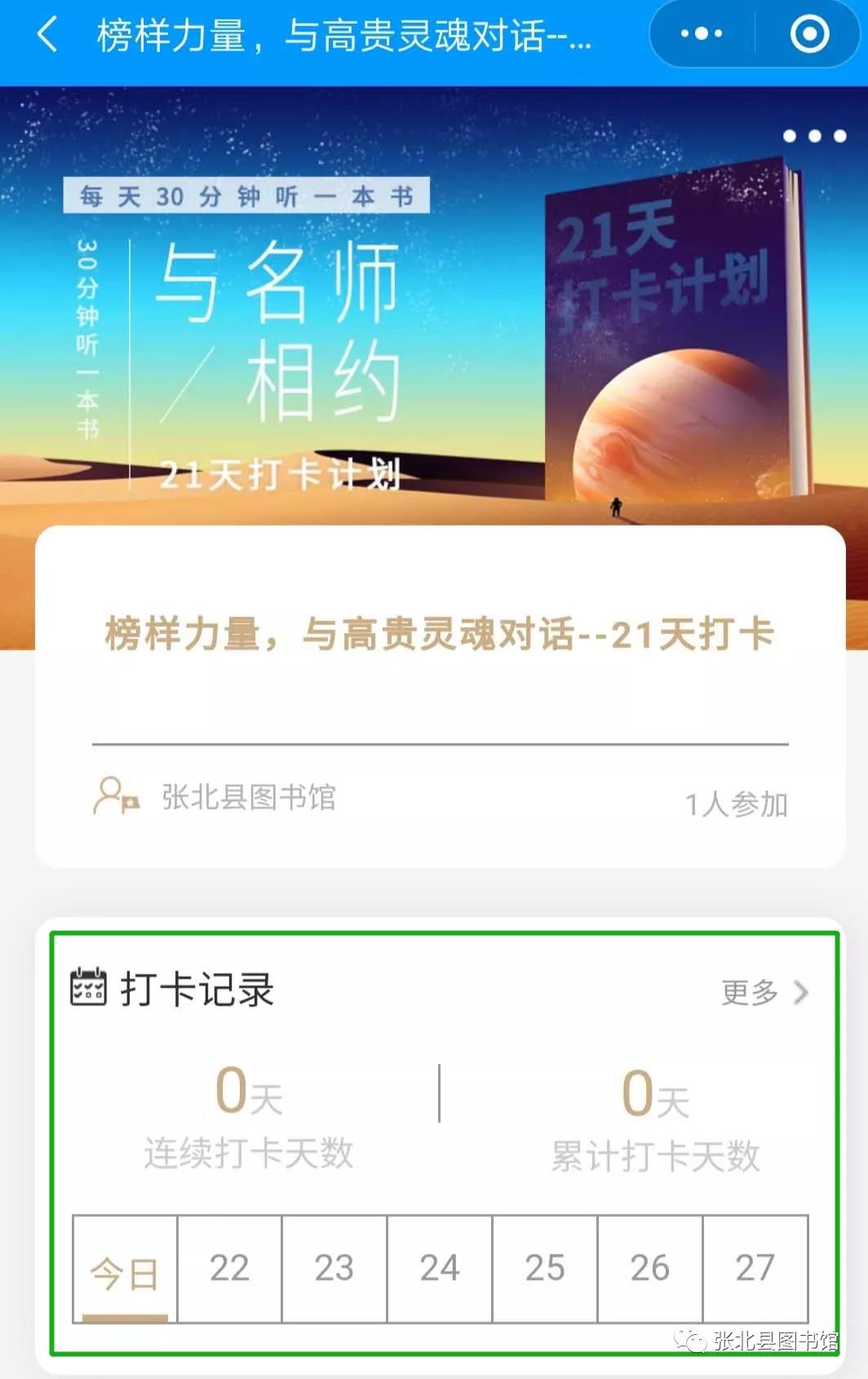The height and width of the screenshot is (1379, 868).
Task: Open date 22 details in the calendar
Action: tap(230, 1270)
